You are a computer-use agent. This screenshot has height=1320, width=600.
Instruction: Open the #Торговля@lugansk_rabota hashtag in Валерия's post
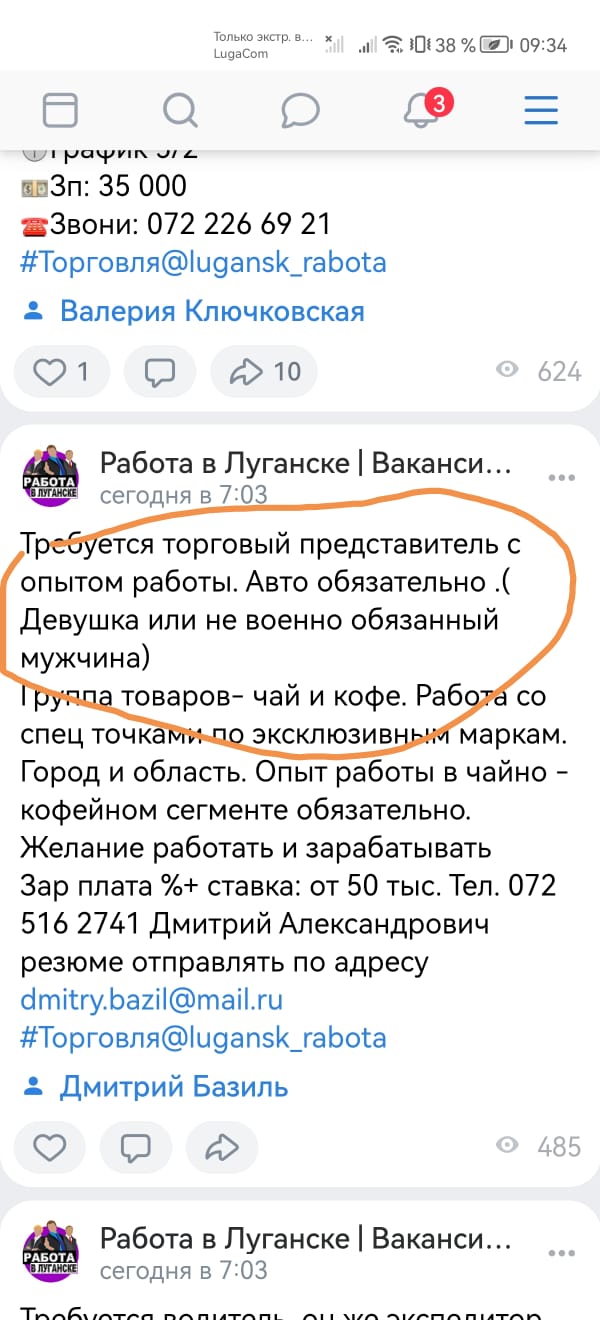click(x=203, y=263)
